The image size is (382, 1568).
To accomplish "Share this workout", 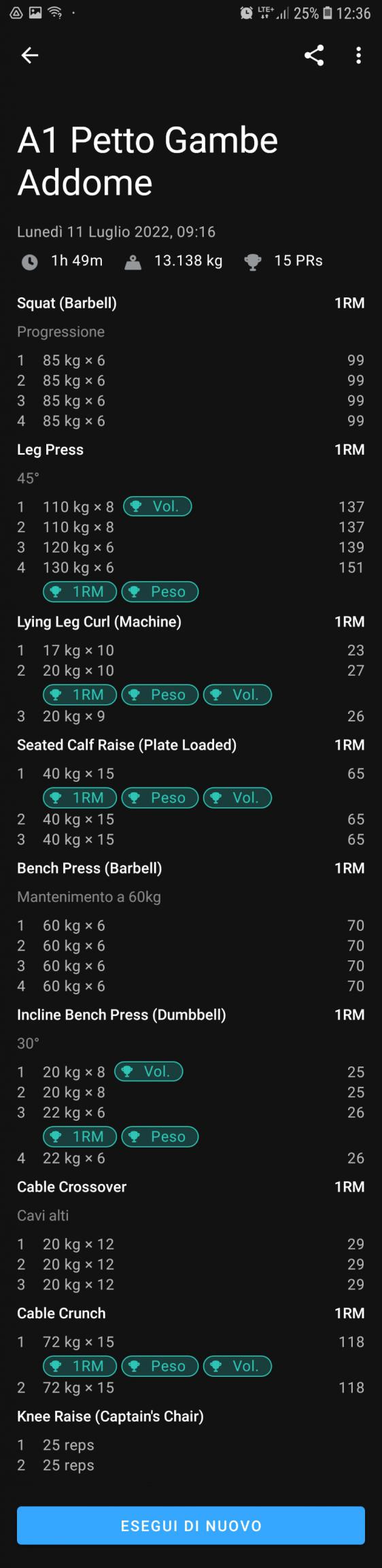I will 314,55.
